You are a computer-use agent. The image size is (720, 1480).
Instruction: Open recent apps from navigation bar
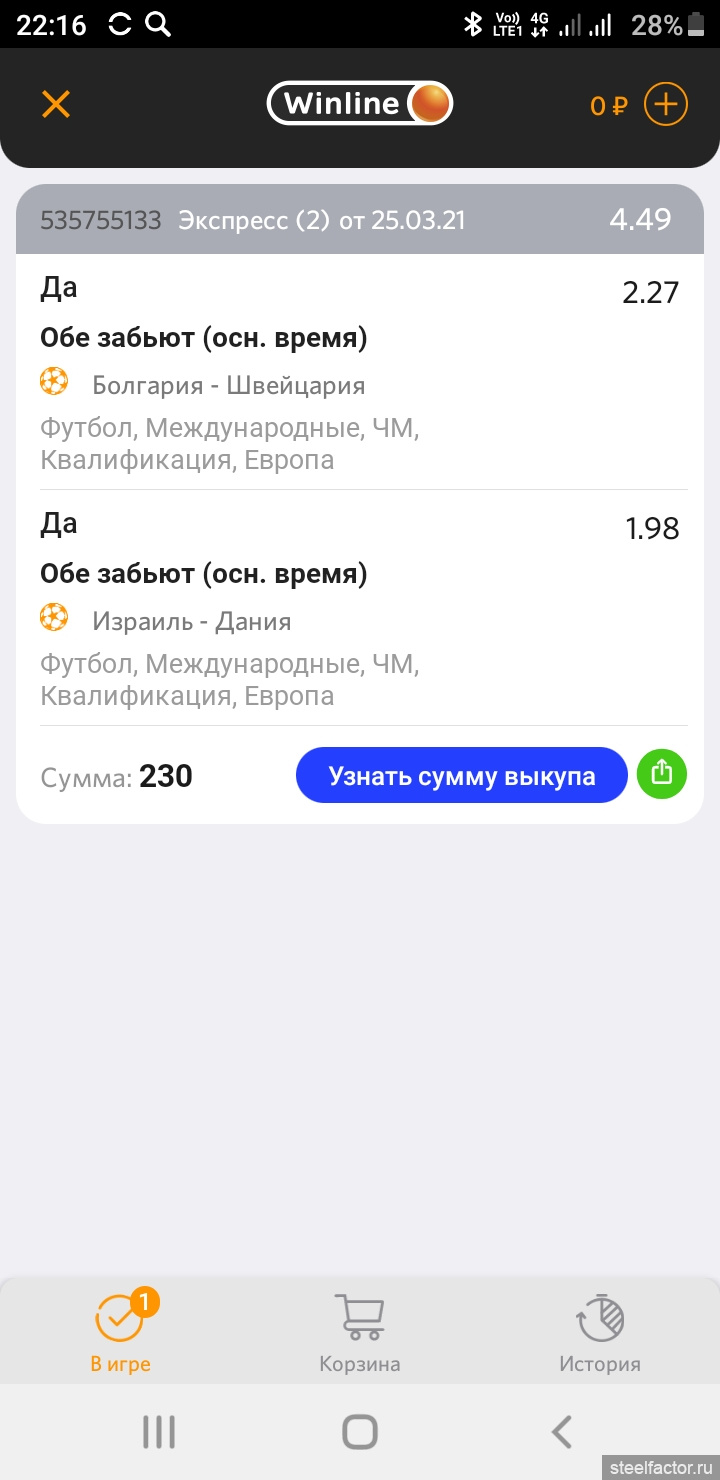158,1432
